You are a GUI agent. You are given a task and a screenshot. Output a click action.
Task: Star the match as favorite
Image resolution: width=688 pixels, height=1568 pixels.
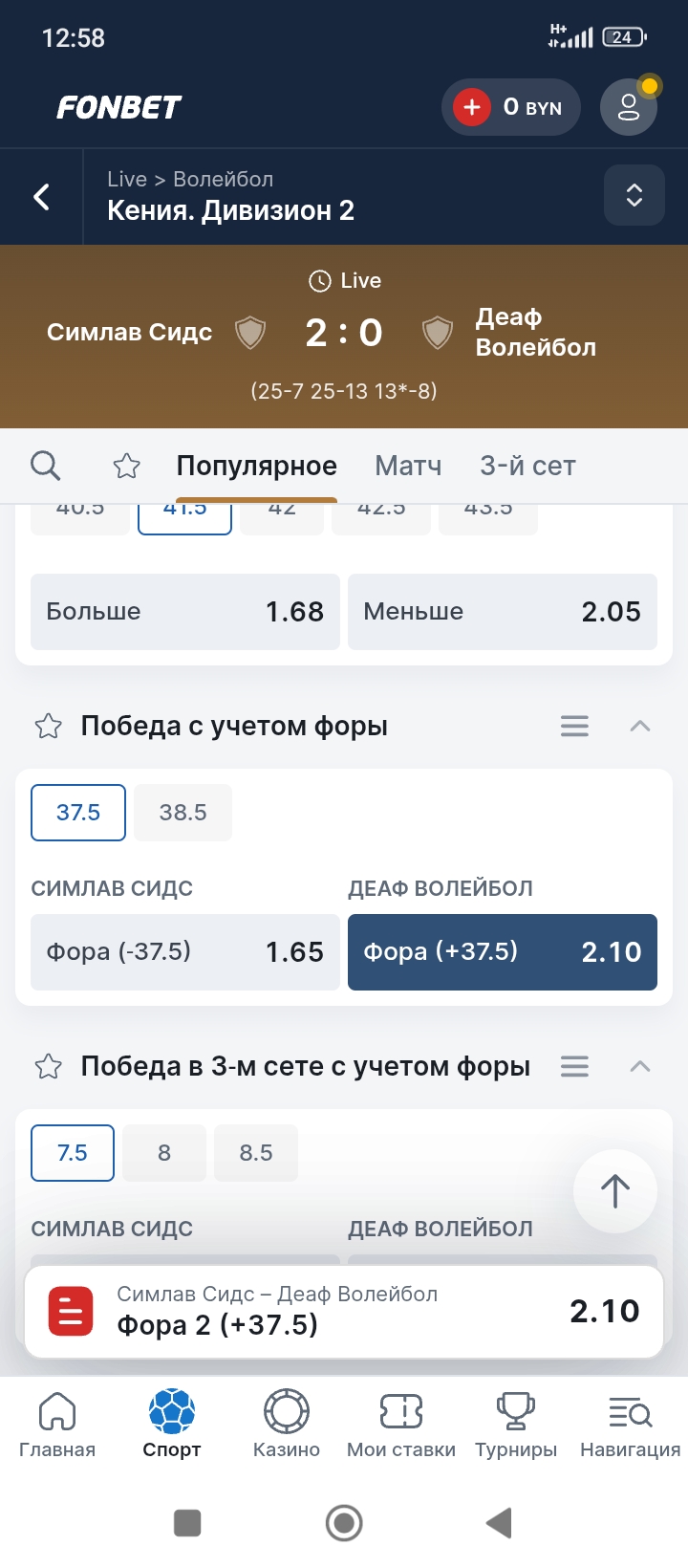point(126,466)
